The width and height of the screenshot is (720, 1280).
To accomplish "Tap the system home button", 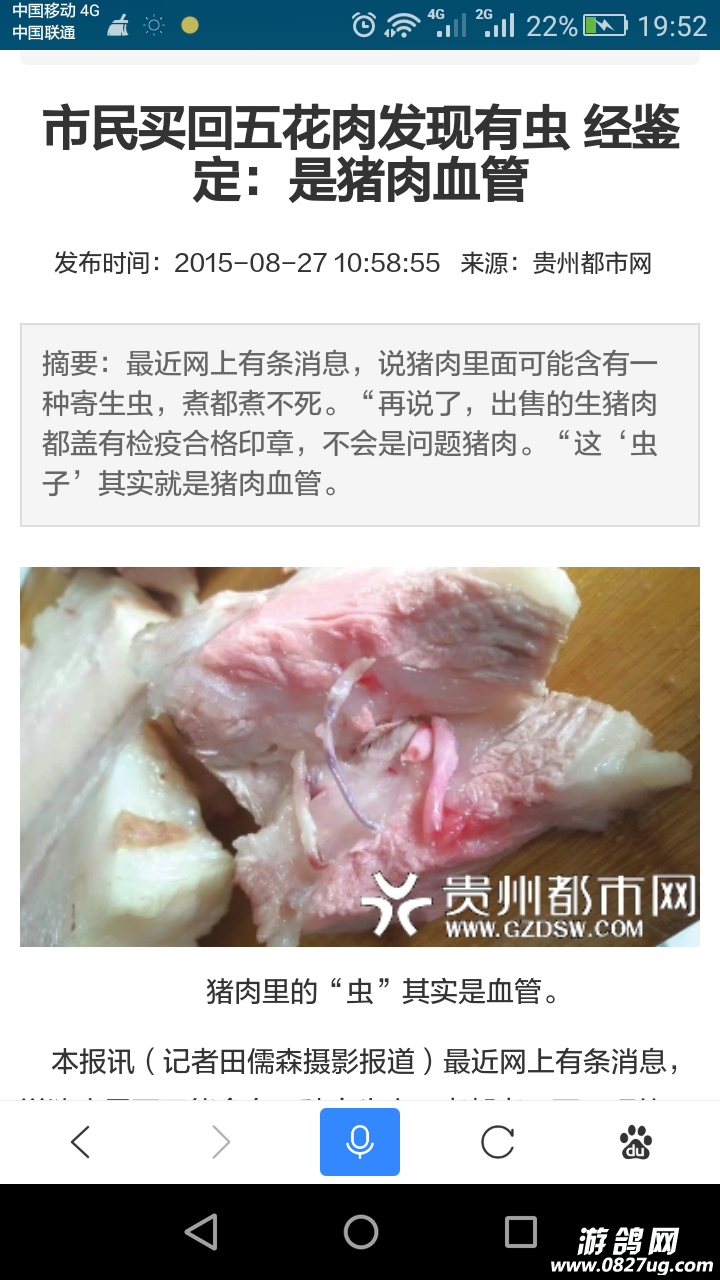I will 360,1232.
